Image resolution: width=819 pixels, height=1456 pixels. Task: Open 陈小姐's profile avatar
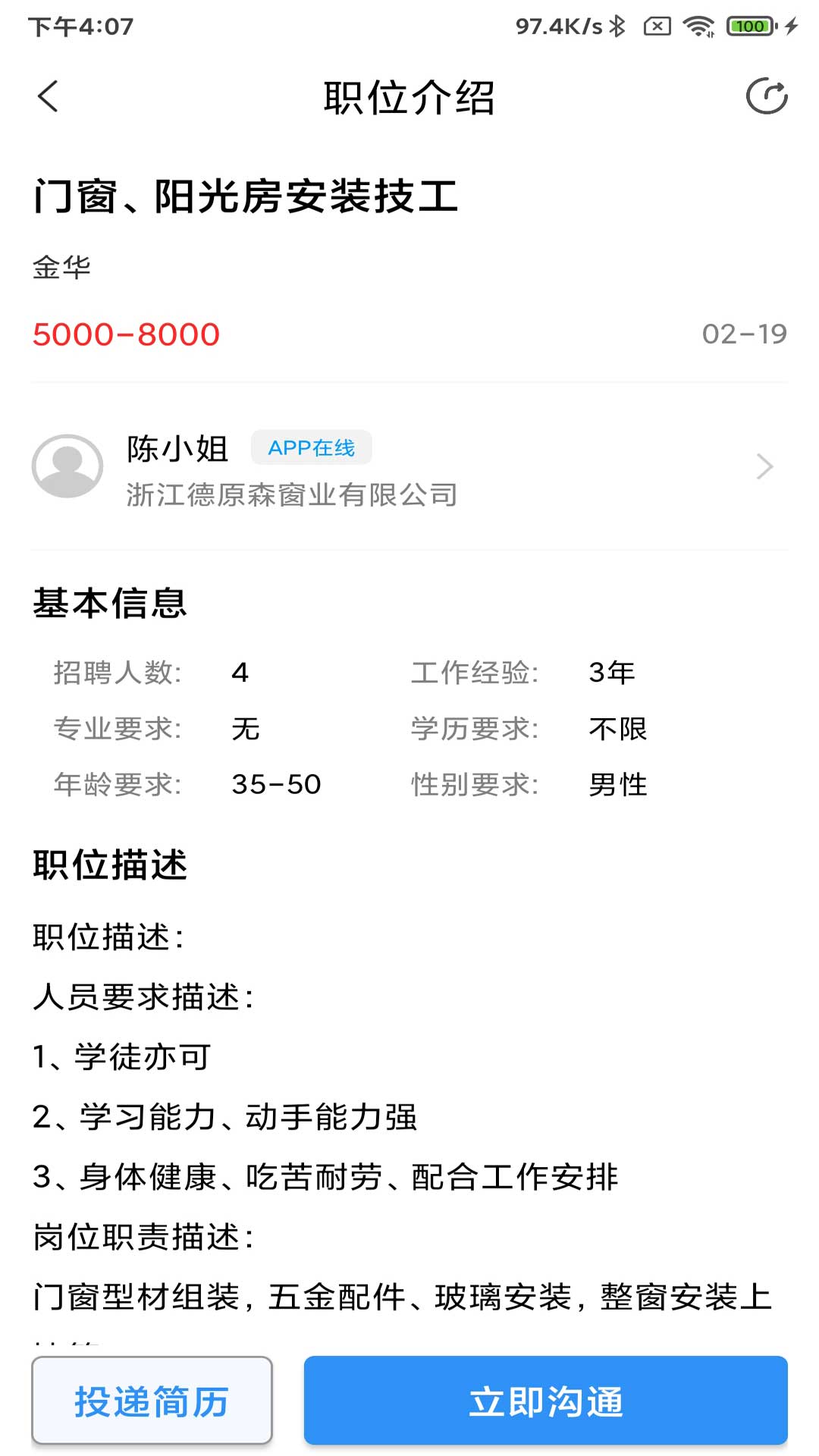point(67,466)
